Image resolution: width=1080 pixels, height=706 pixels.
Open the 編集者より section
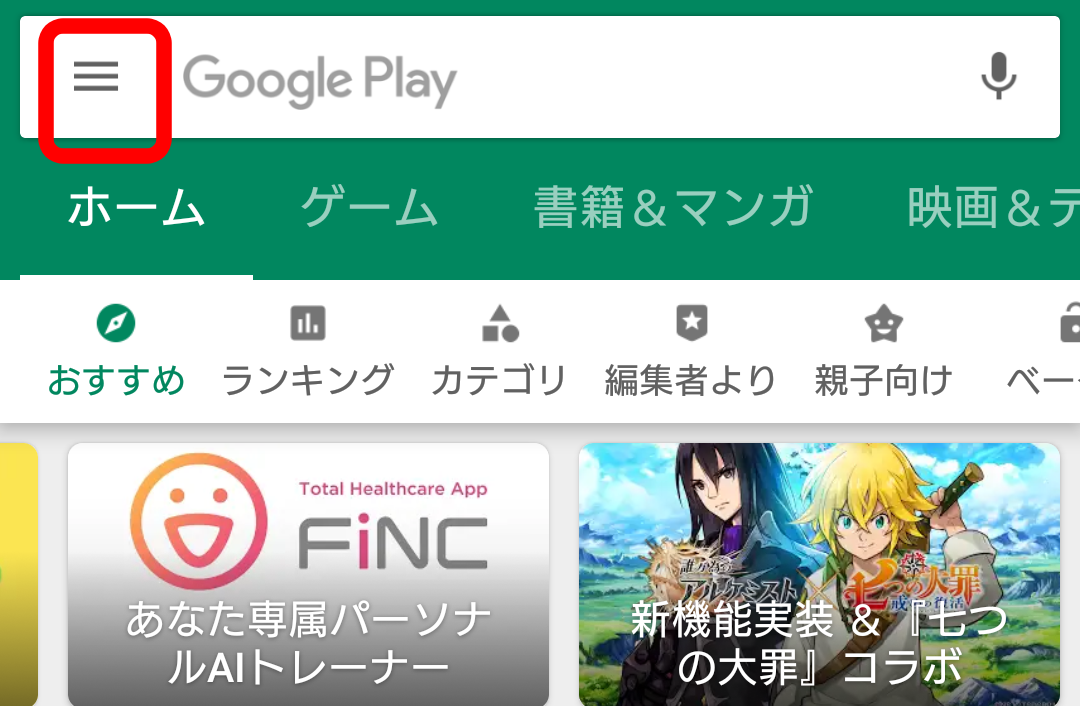[x=691, y=351]
